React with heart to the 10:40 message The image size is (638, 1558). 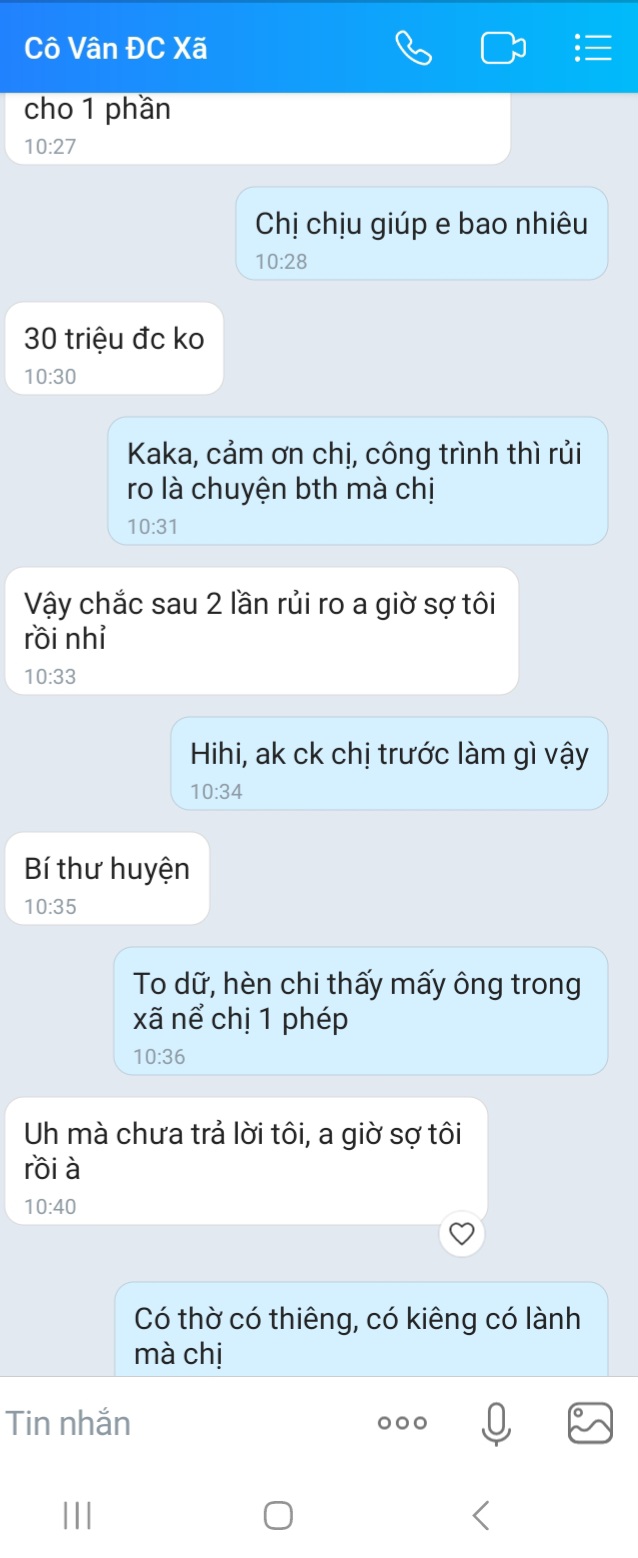[x=461, y=1234]
